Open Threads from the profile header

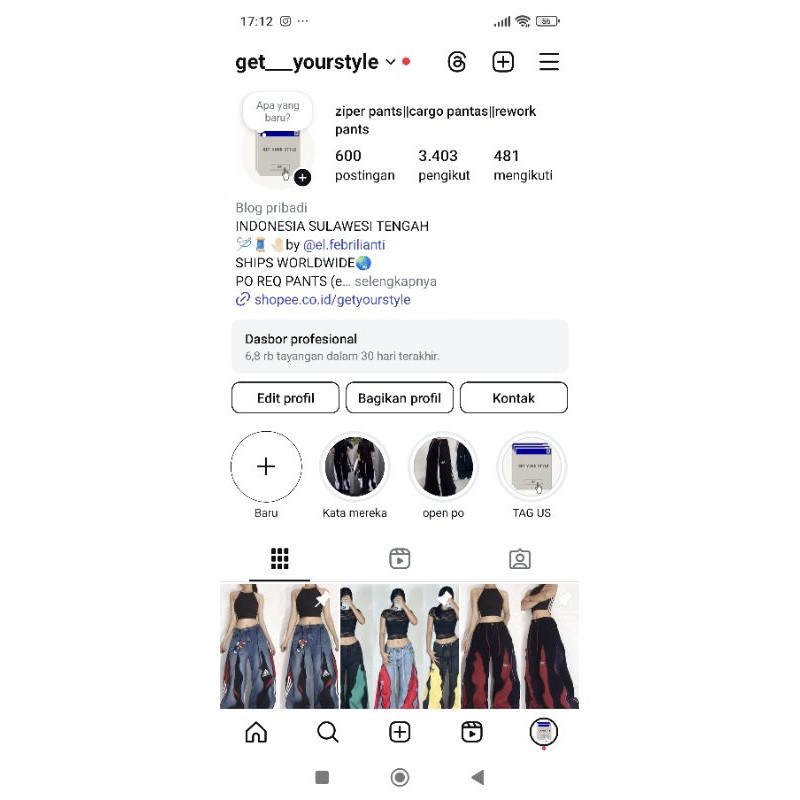457,62
